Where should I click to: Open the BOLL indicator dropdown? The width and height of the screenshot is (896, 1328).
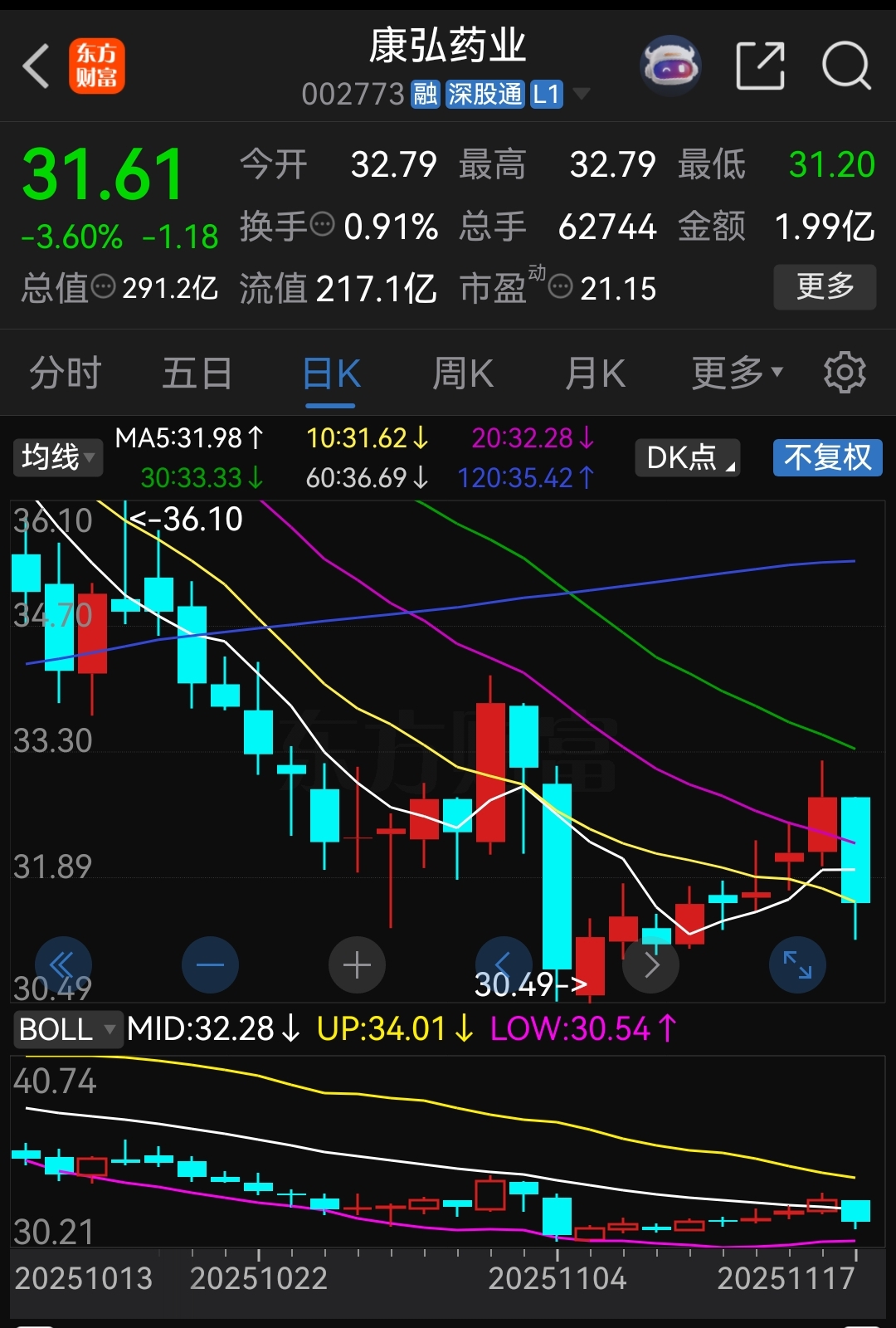(x=67, y=1029)
